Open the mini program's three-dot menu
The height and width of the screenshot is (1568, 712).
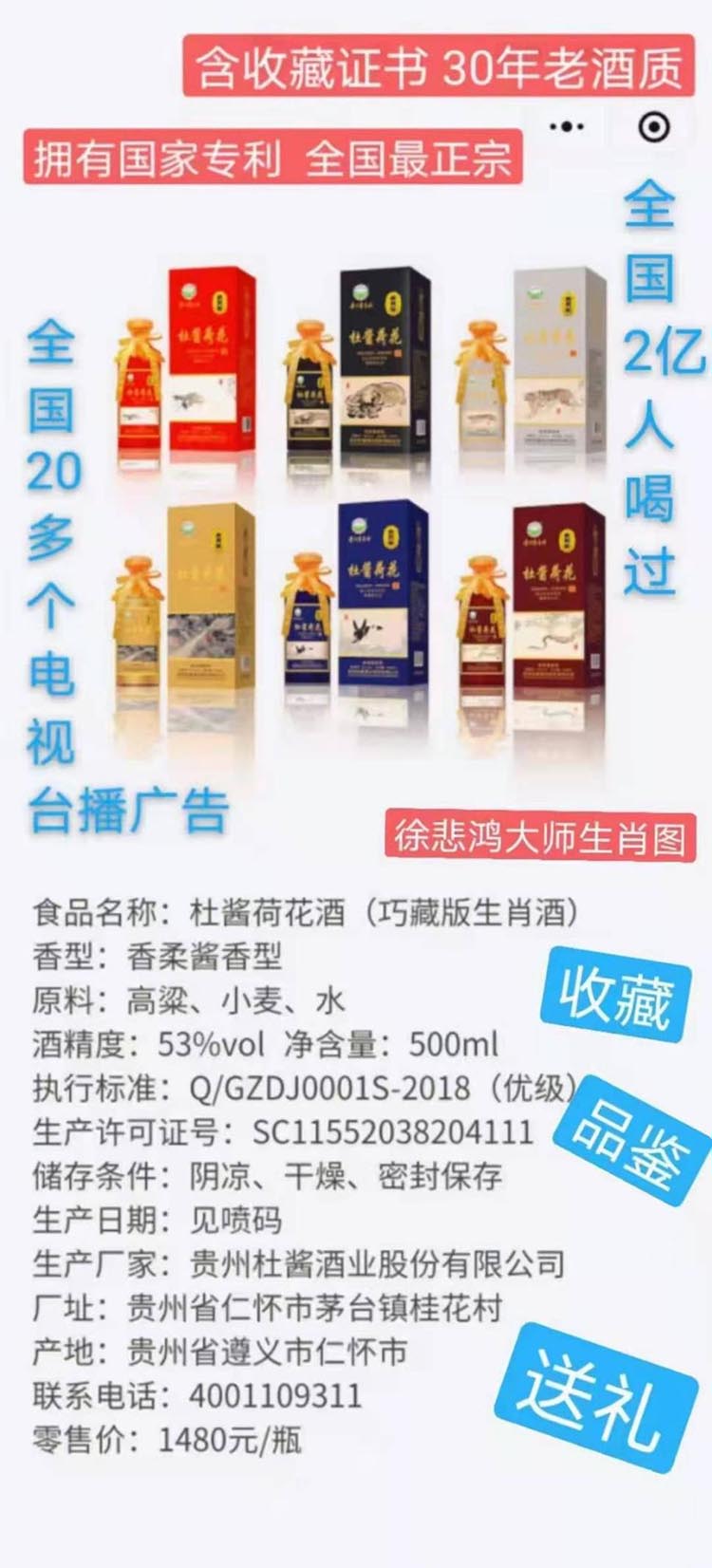(x=567, y=126)
